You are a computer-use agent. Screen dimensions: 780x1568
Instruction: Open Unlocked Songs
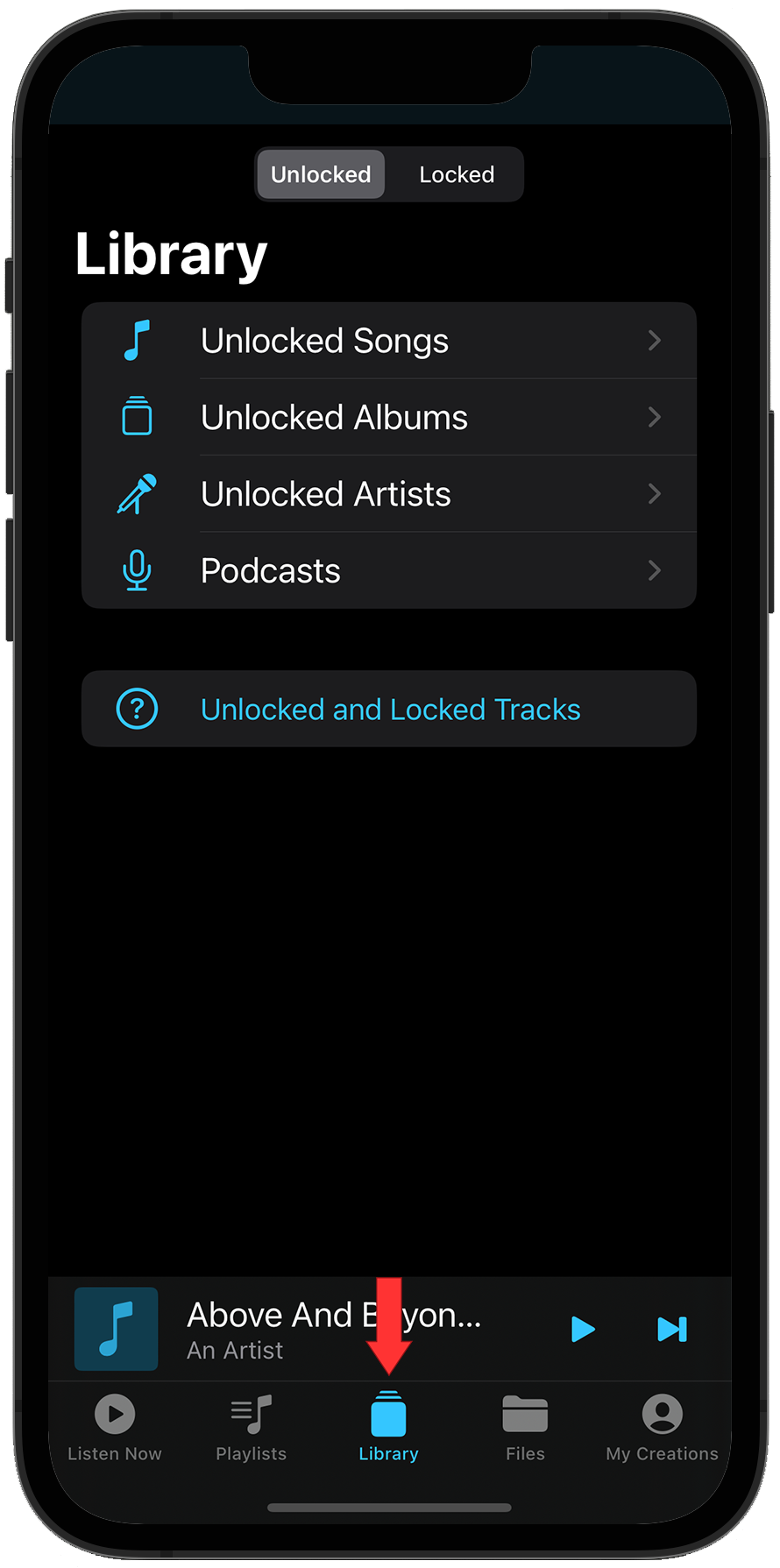(388, 341)
